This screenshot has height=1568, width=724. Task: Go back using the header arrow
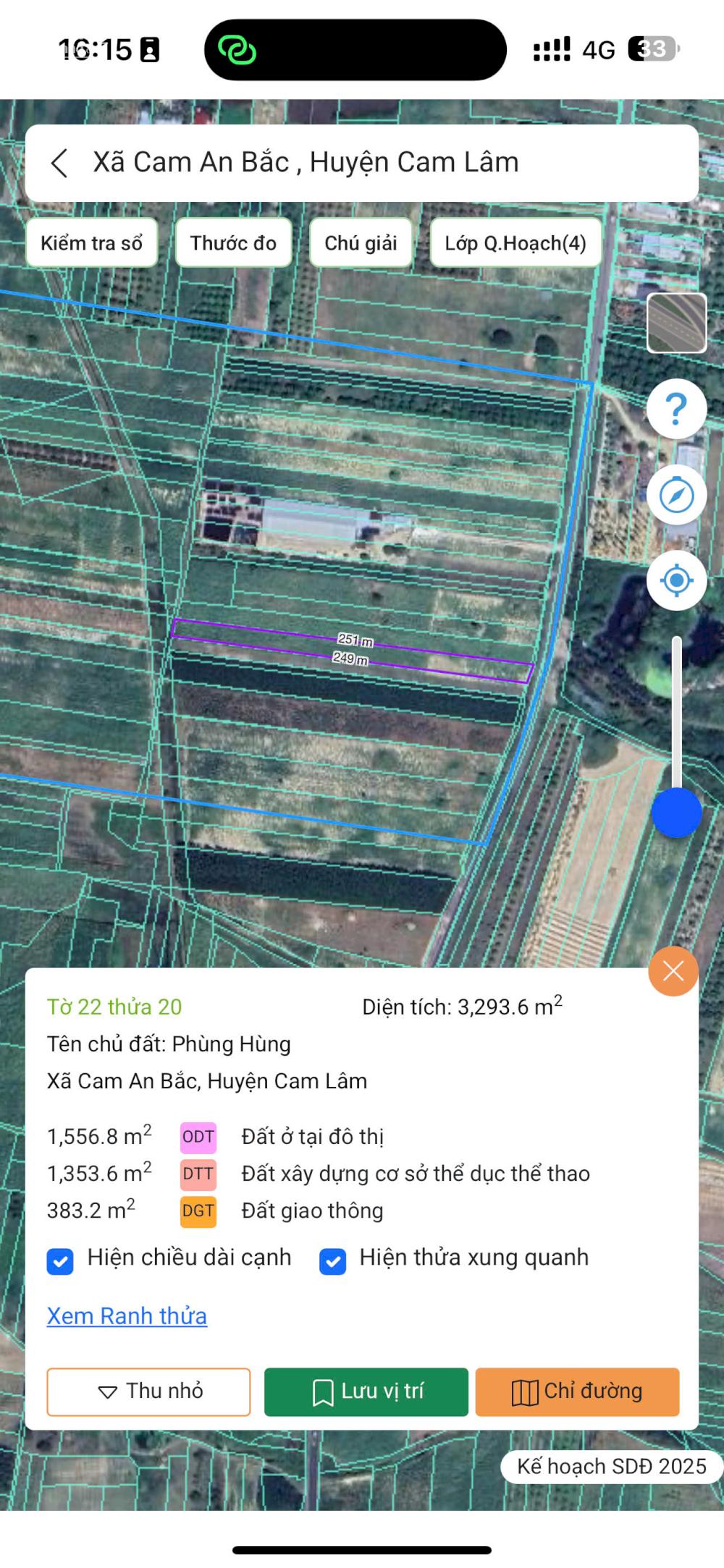pos(59,163)
